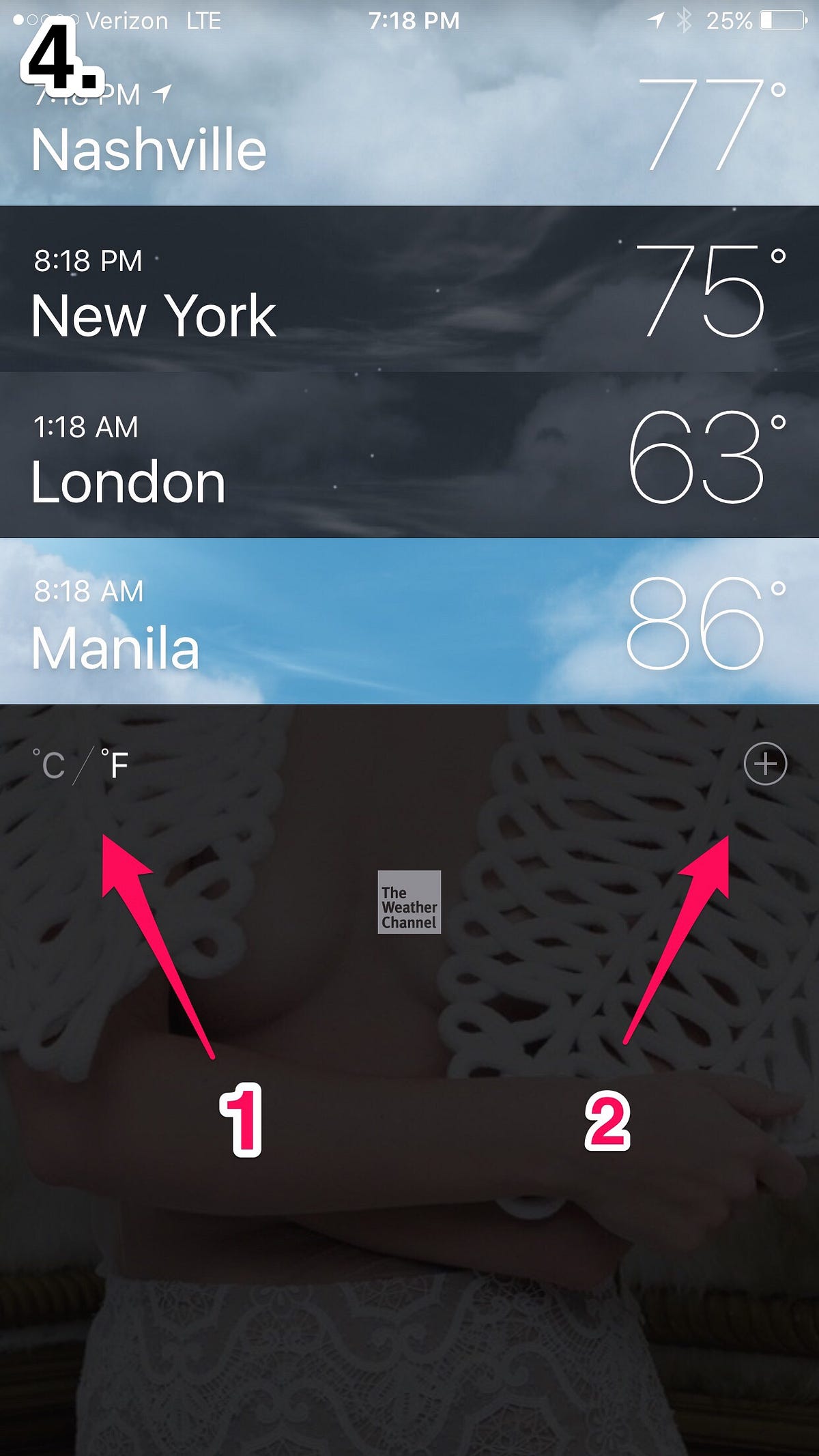Add a new city with the plus icon

pyautogui.click(x=765, y=763)
